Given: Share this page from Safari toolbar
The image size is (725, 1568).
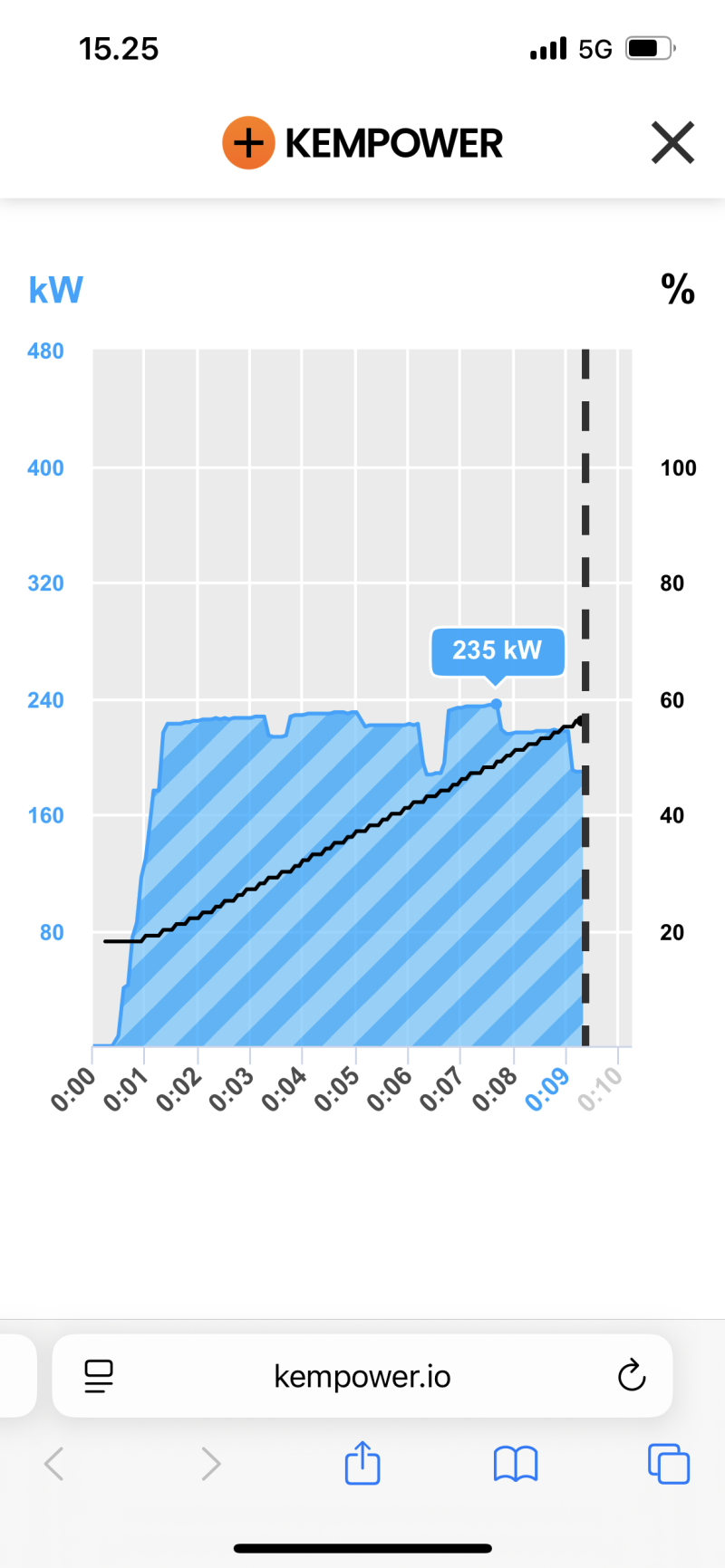Looking at the screenshot, I should [x=362, y=1463].
